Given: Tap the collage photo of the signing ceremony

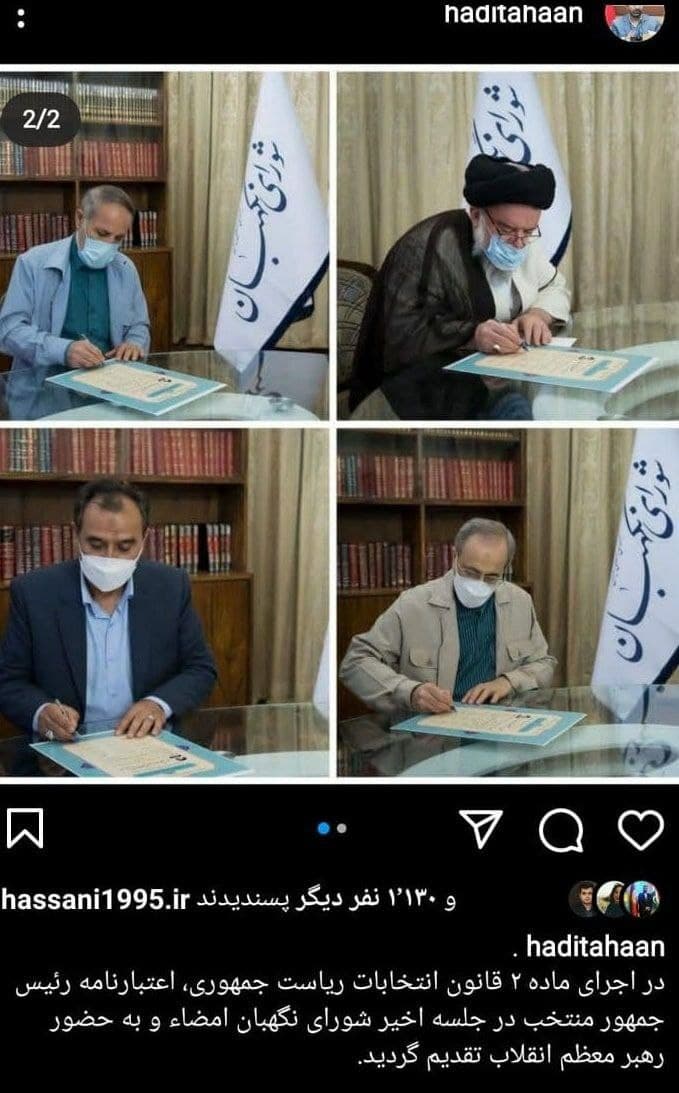Looking at the screenshot, I should pyautogui.click(x=340, y=424).
